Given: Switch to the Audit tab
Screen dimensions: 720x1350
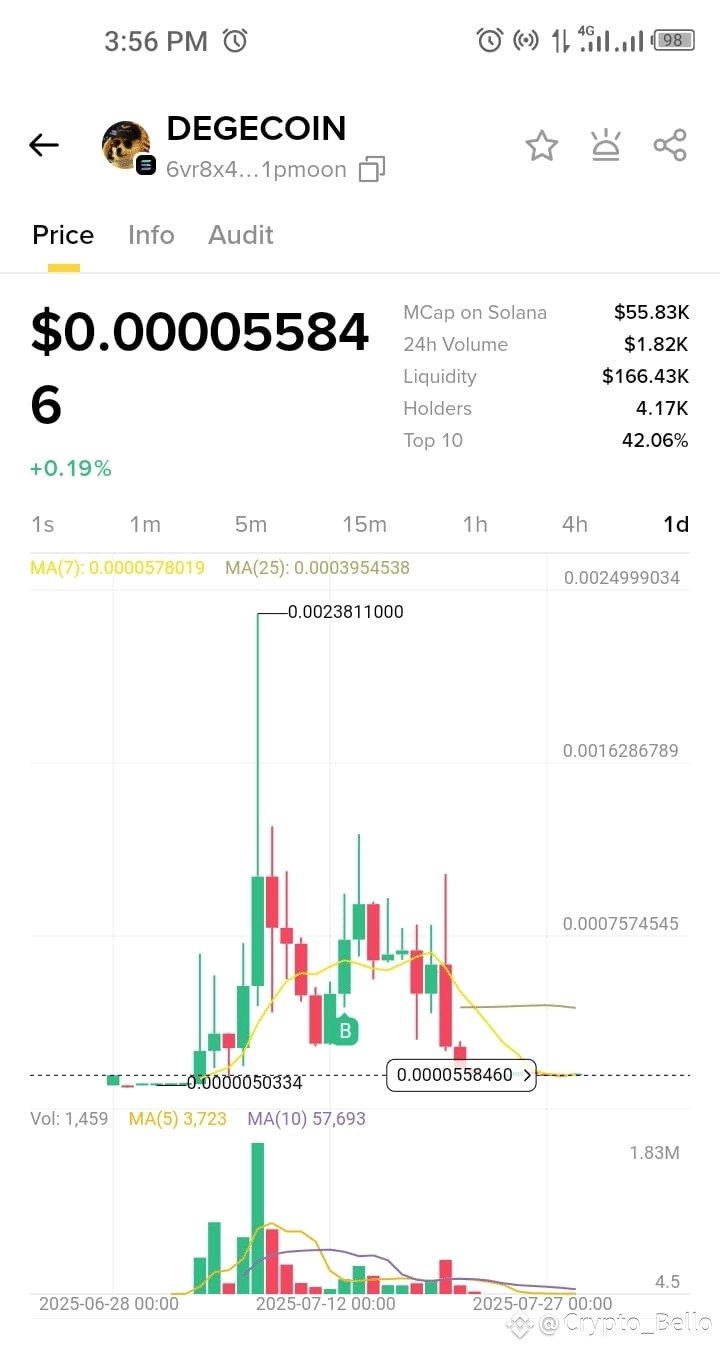Looking at the screenshot, I should point(240,235).
